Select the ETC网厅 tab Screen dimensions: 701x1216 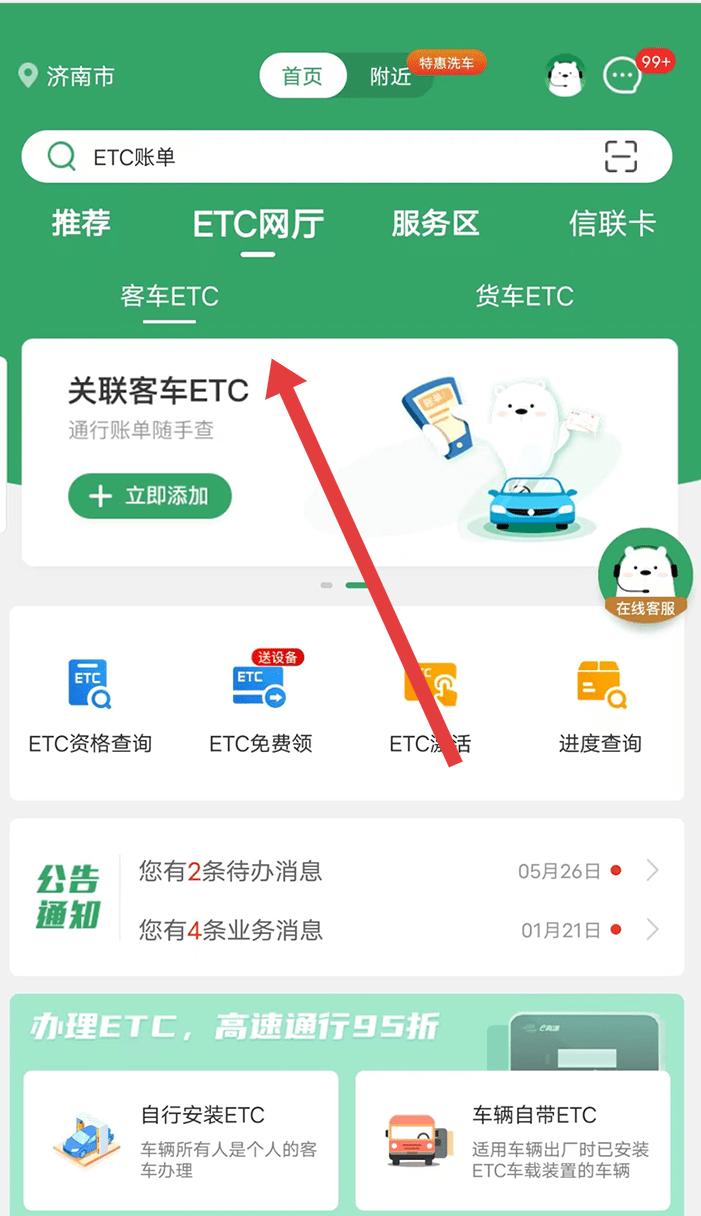click(258, 224)
